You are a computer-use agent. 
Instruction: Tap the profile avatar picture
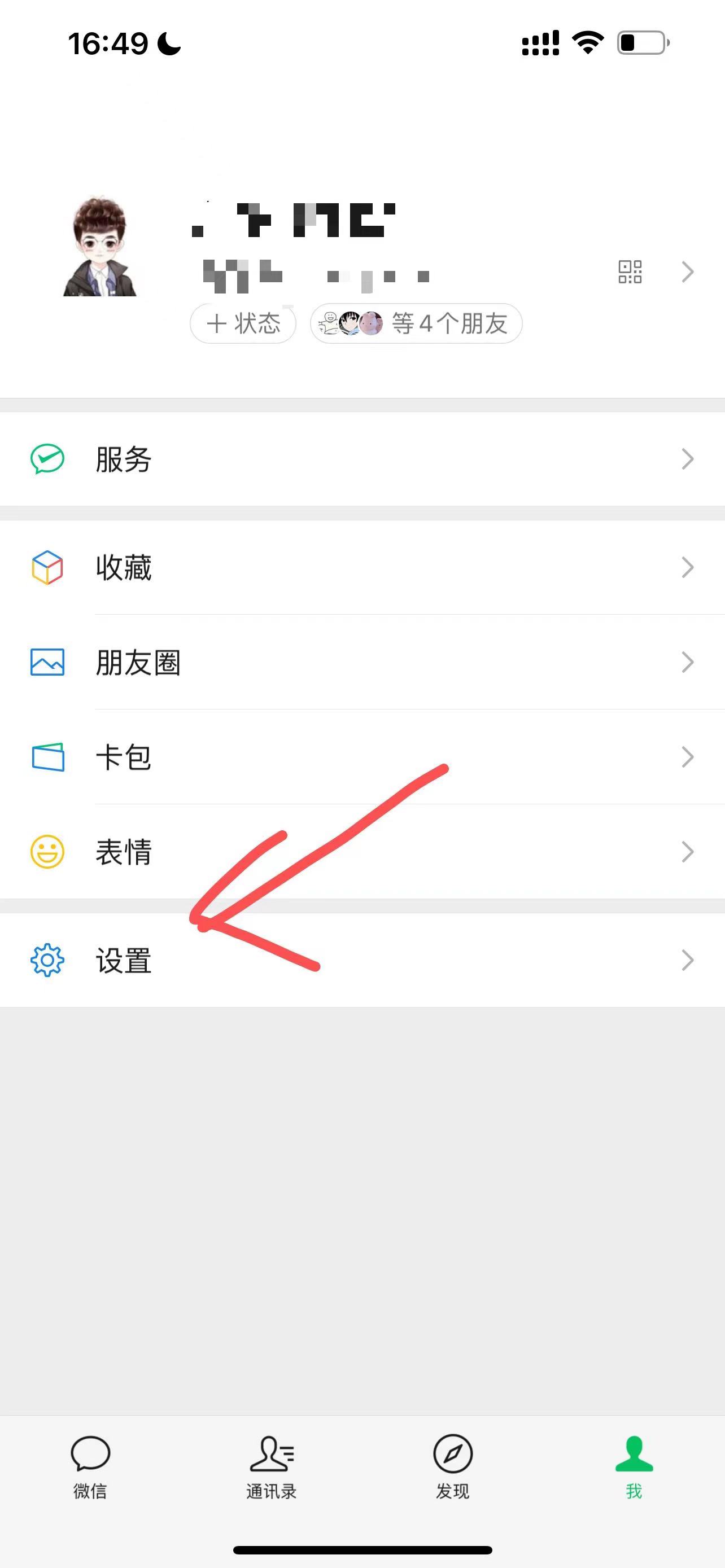point(101,247)
